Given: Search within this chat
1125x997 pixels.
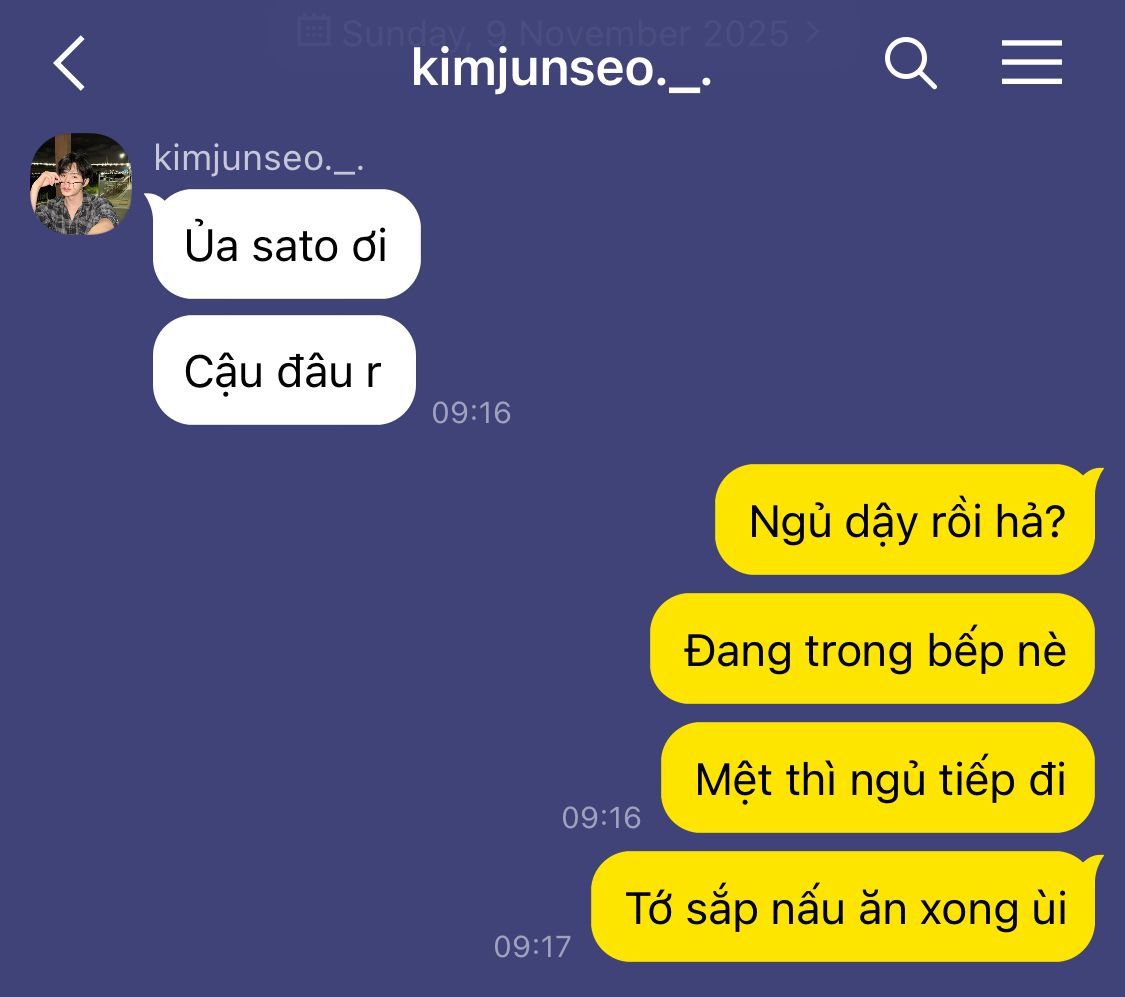Looking at the screenshot, I should 910,64.
